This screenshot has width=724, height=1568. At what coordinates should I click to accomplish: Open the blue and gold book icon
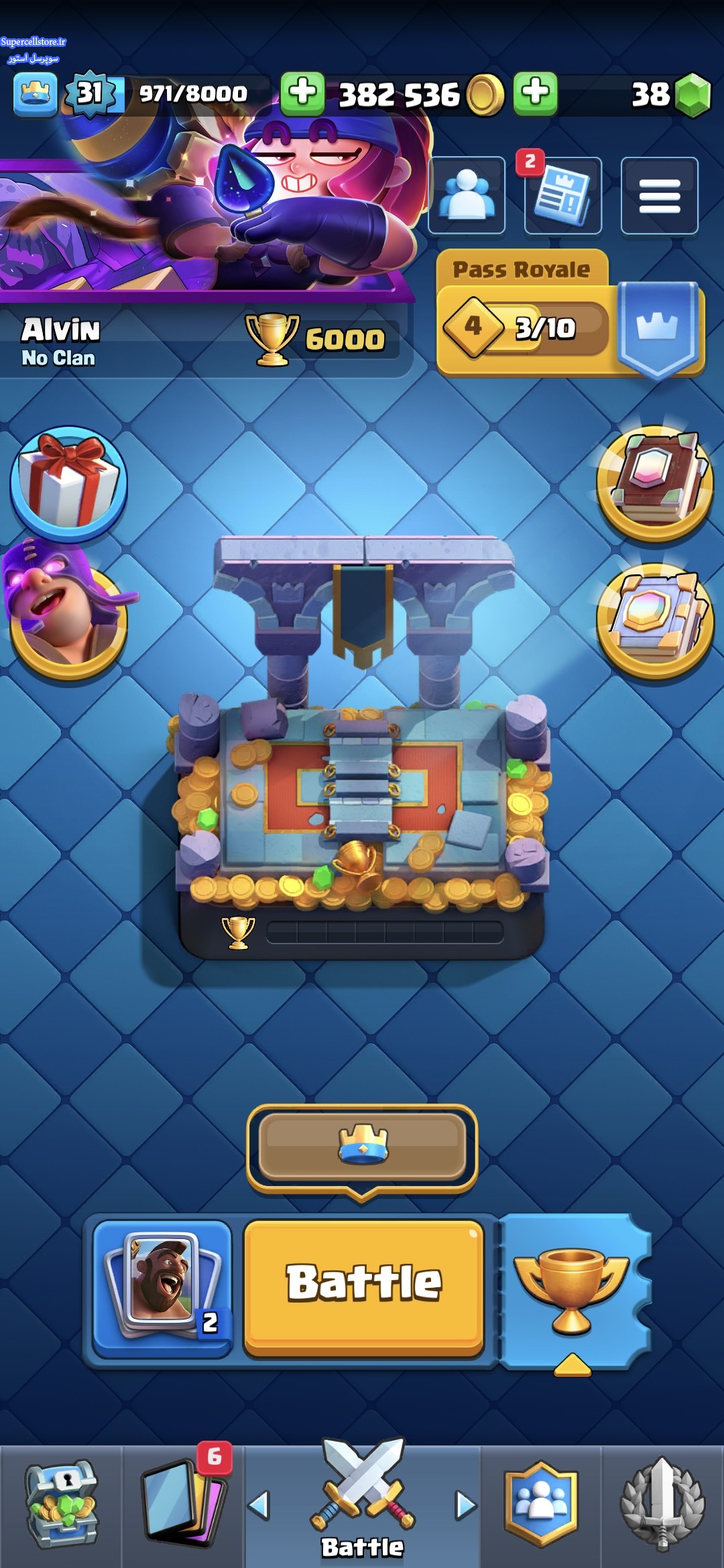point(656,620)
